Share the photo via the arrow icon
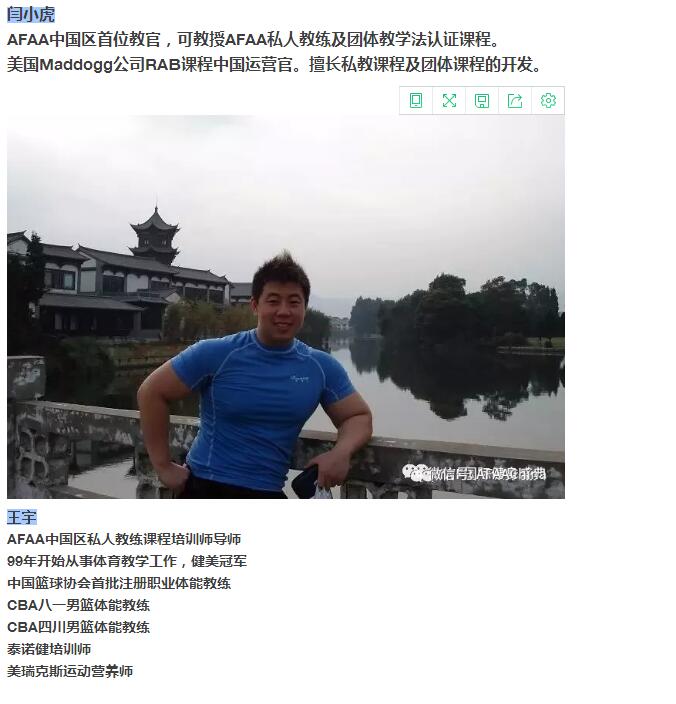The image size is (676, 704). (515, 100)
